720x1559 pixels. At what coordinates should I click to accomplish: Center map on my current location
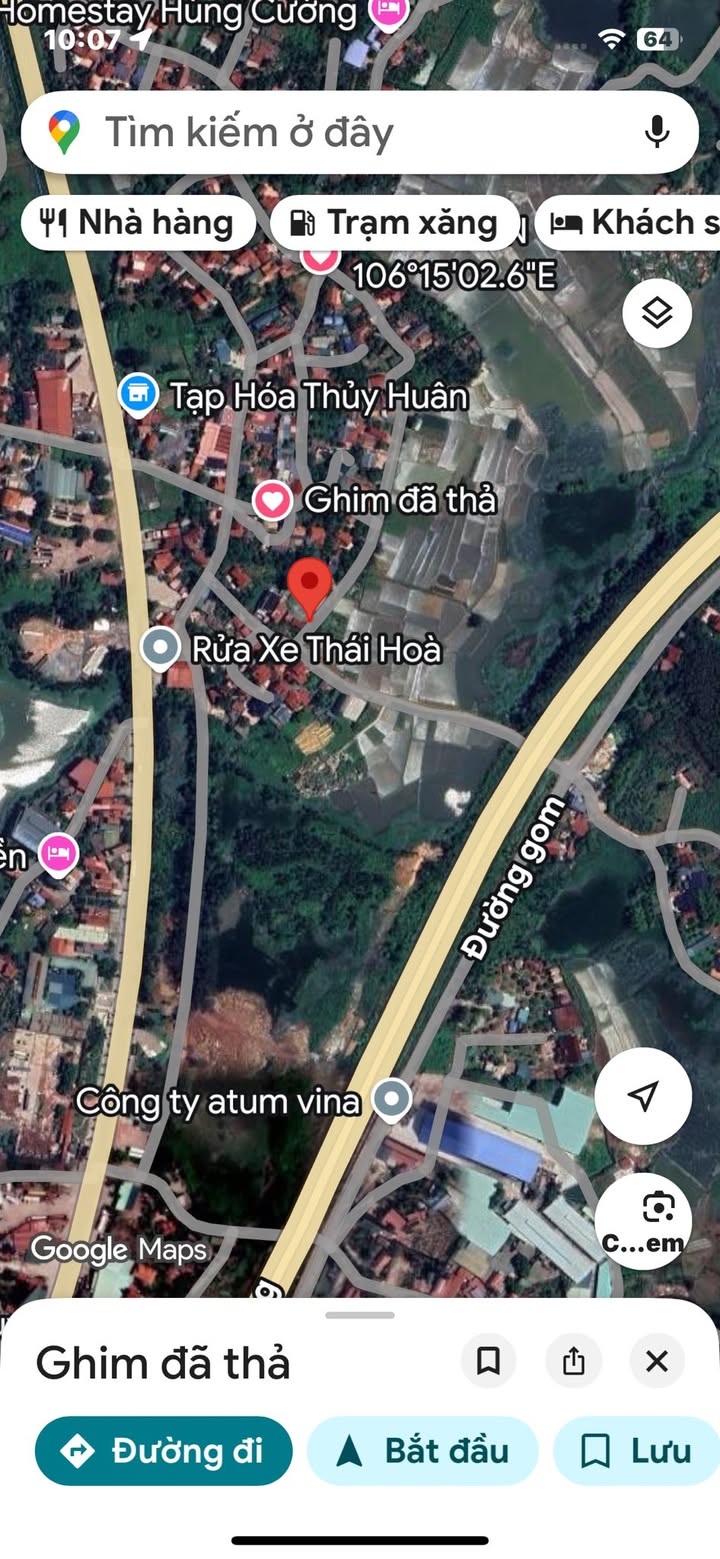pos(643,1096)
